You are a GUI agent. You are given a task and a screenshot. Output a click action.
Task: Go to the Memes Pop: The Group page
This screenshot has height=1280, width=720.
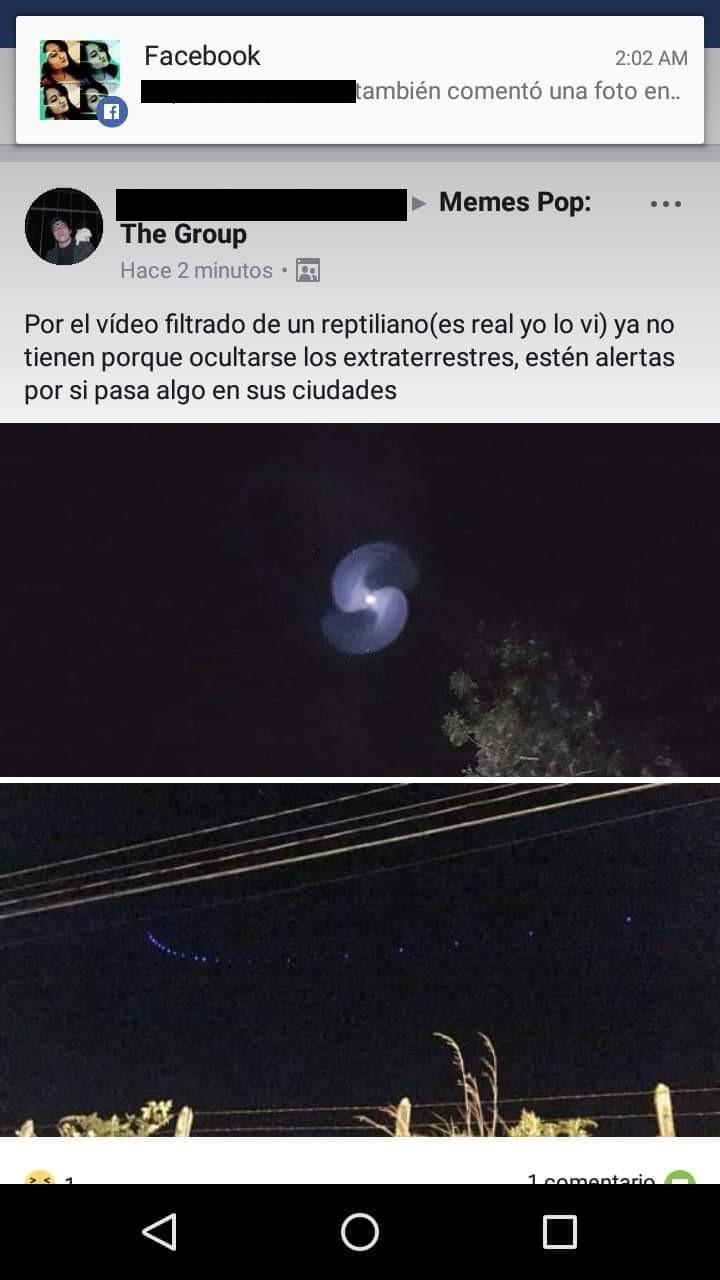click(514, 203)
